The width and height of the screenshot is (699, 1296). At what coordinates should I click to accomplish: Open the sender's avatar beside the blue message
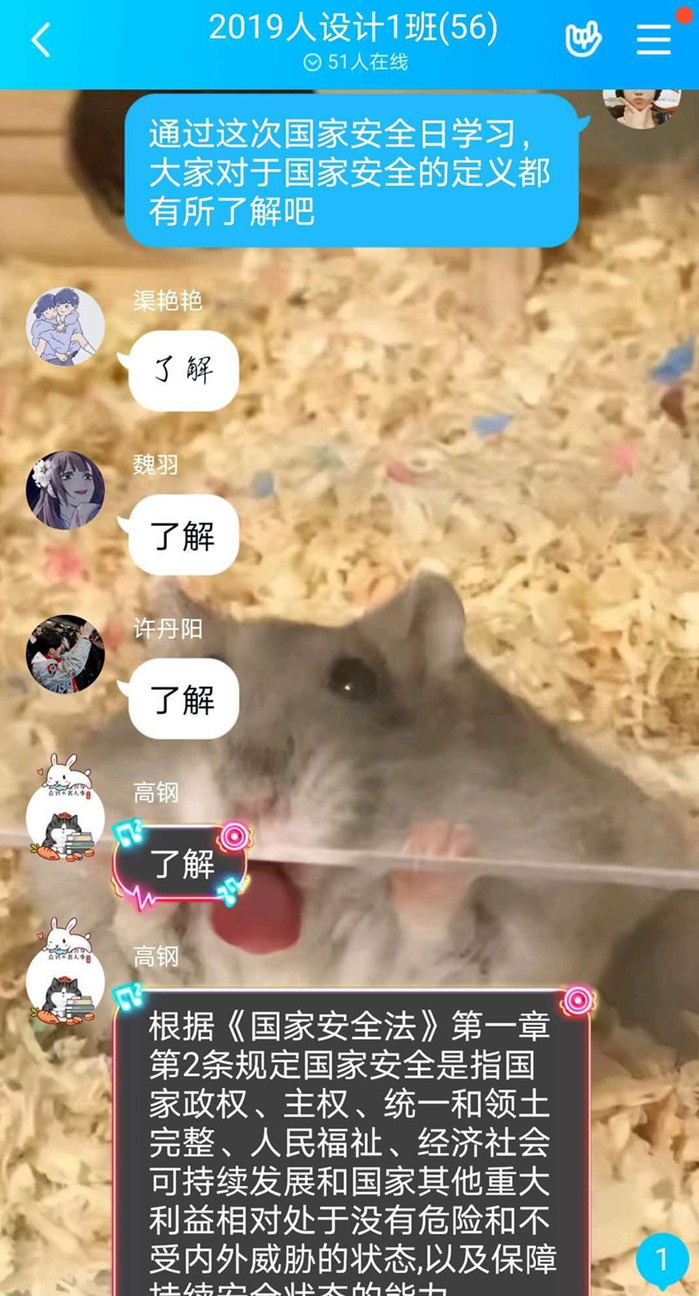641,108
